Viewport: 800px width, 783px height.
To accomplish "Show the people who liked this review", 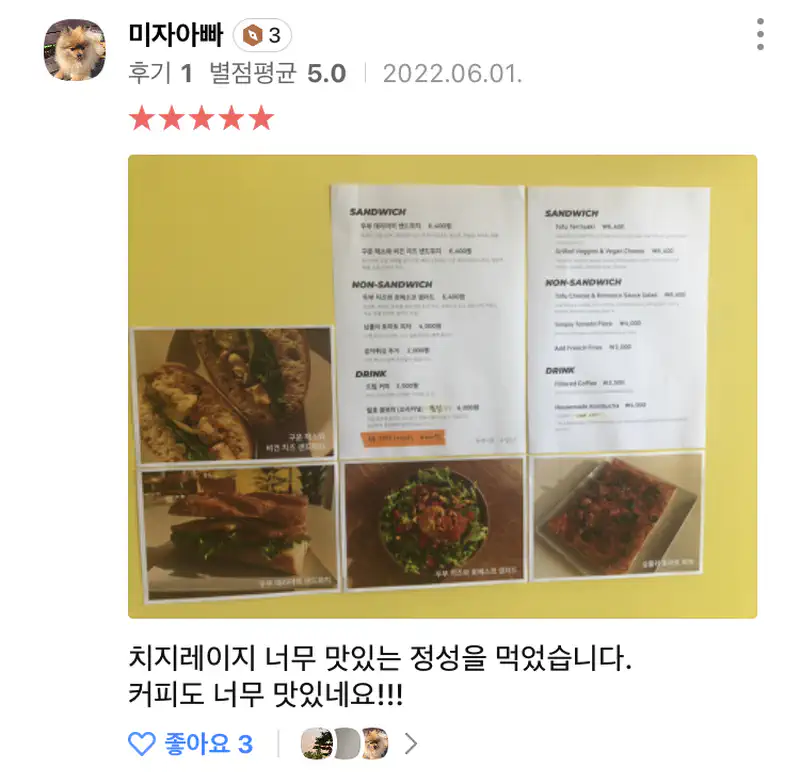I will [359, 744].
